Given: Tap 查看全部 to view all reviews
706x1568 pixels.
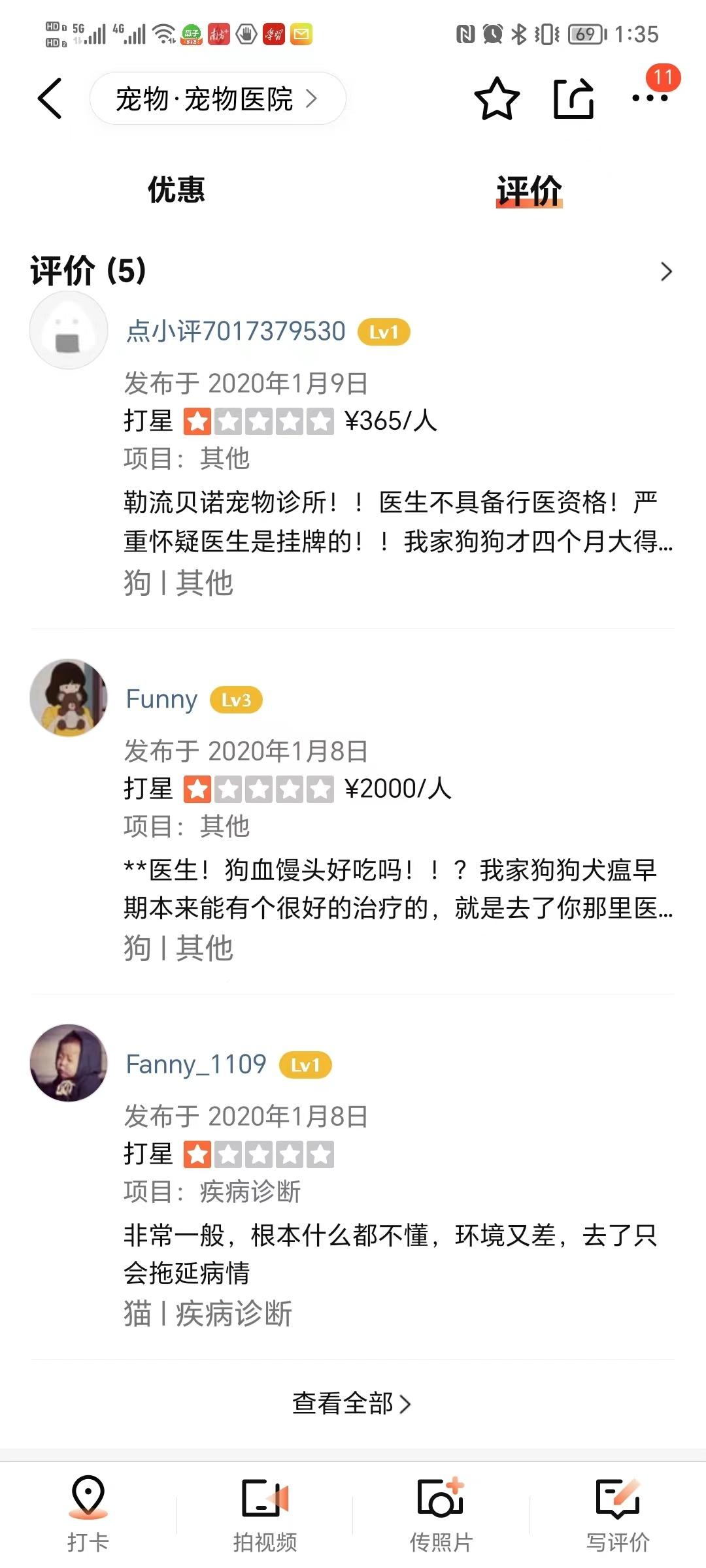Looking at the screenshot, I should coord(352,1403).
